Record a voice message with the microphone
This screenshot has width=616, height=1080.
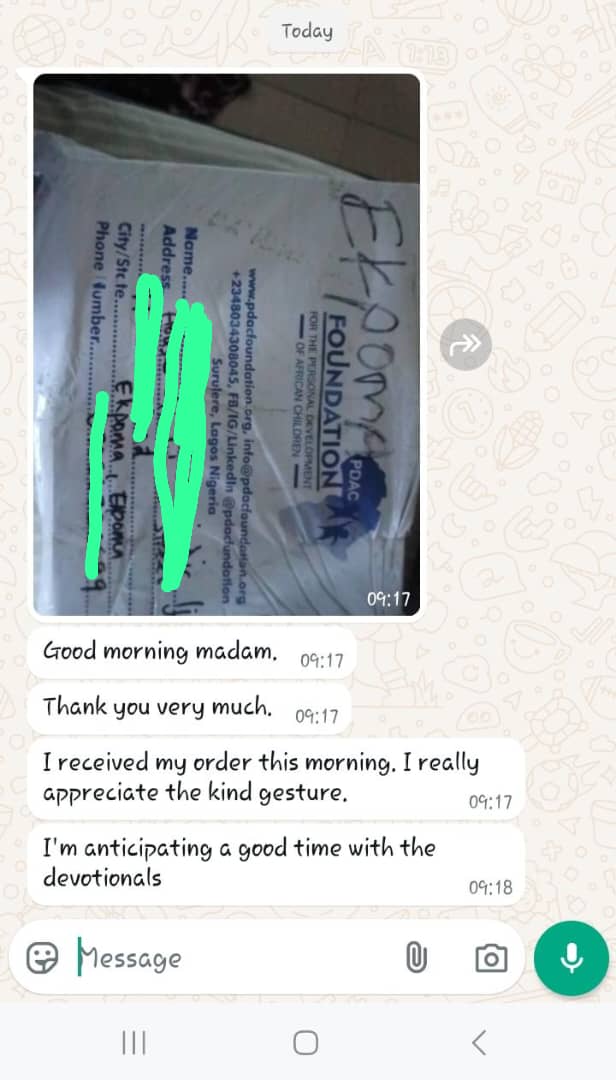[x=571, y=958]
